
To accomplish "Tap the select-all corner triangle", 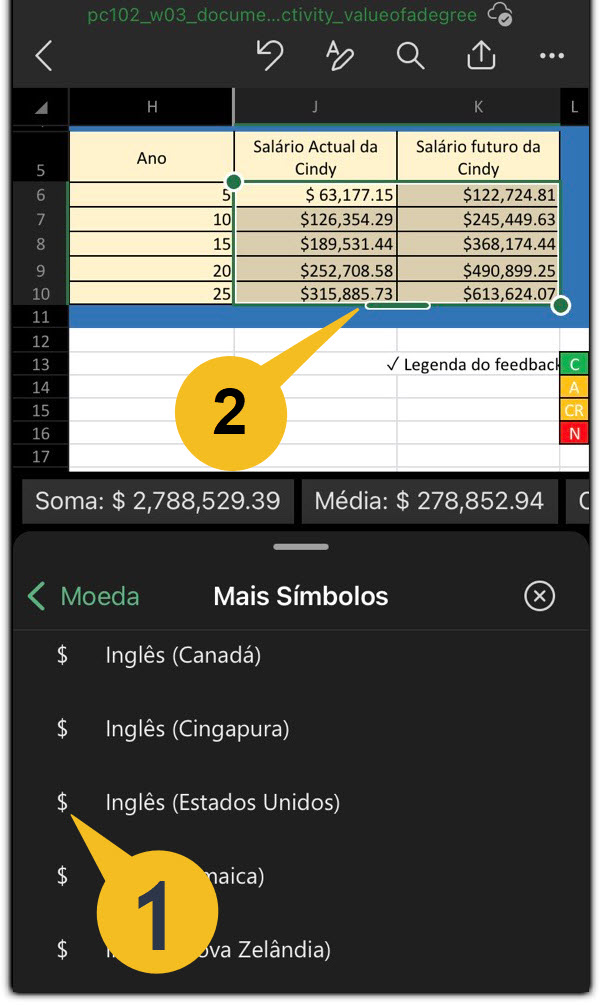I will click(x=41, y=107).
